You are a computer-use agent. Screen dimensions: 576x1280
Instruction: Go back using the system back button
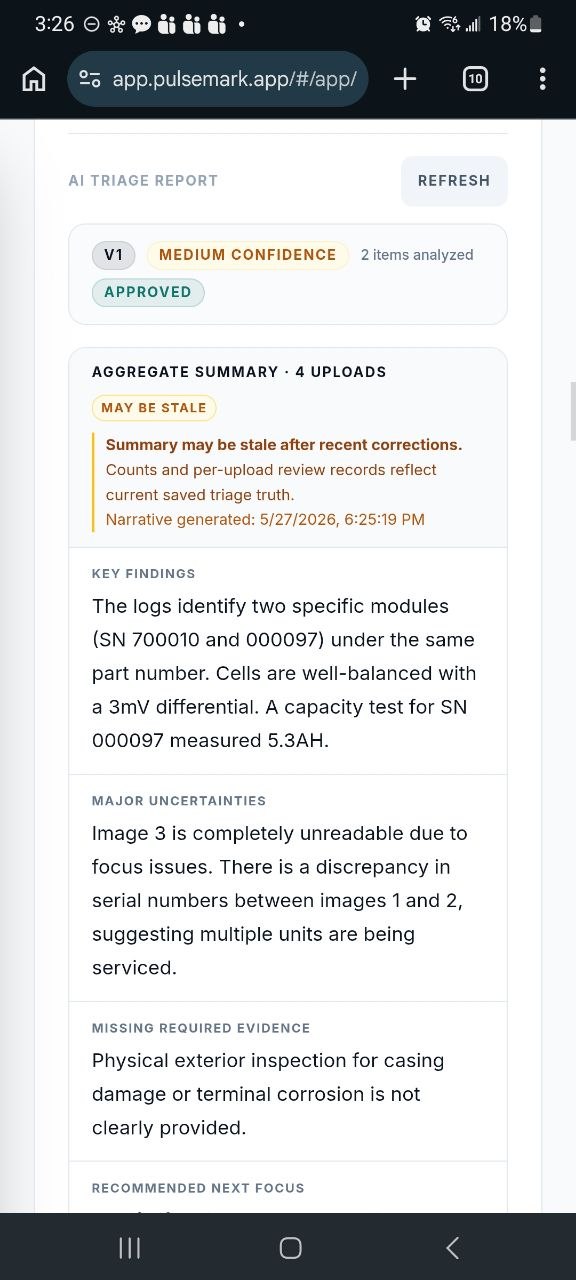(x=452, y=1247)
